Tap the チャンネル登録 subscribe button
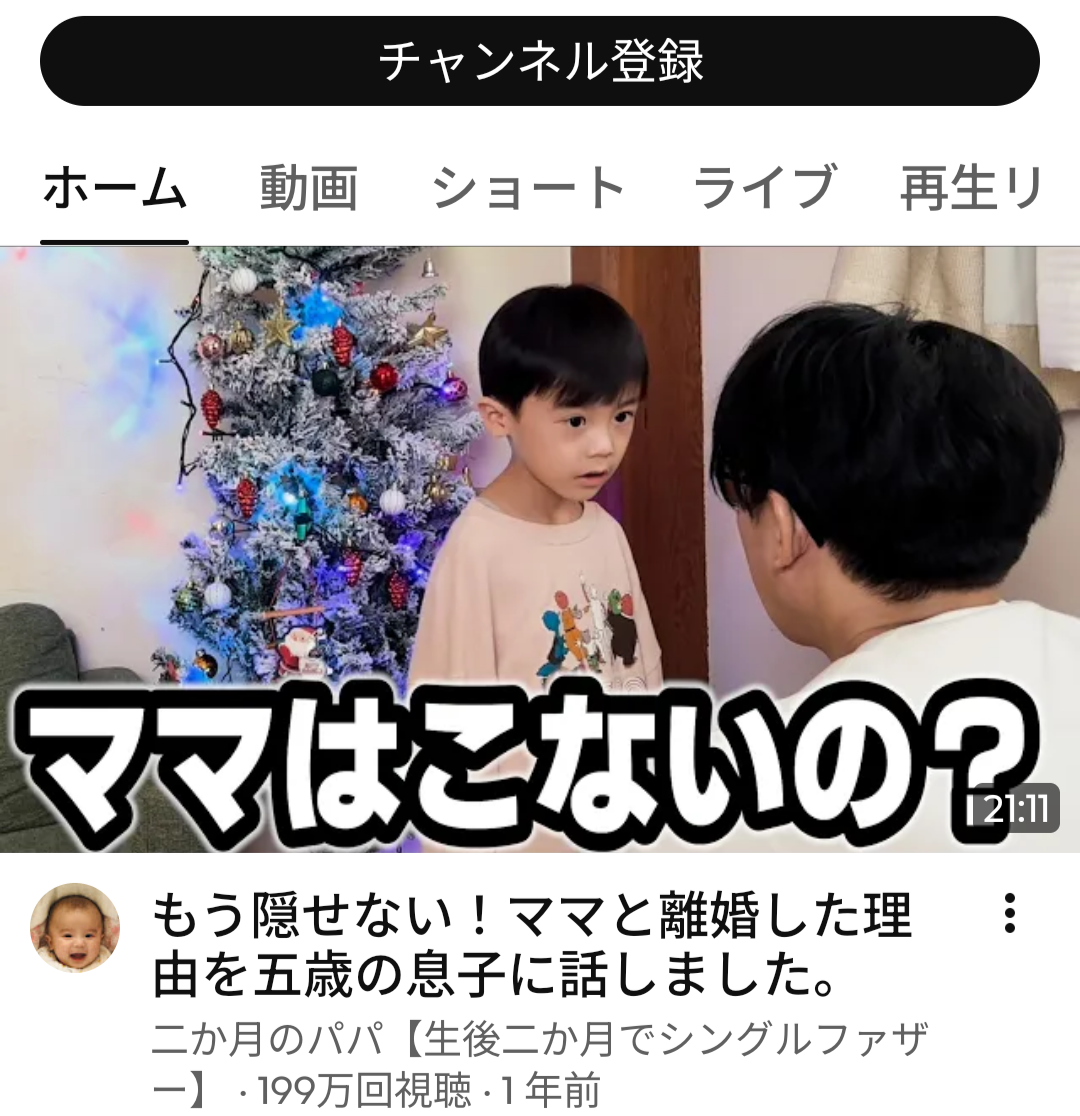The width and height of the screenshot is (1080, 1116). [x=540, y=61]
